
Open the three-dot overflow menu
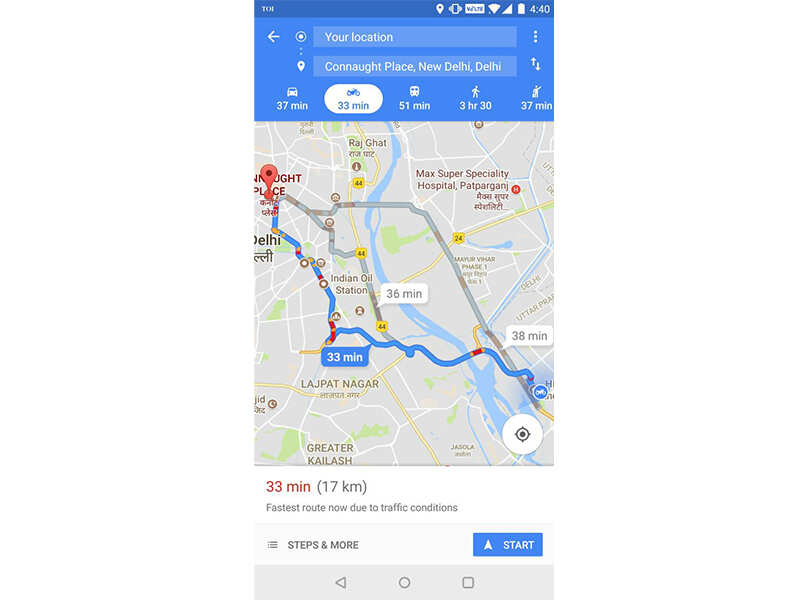tap(535, 37)
